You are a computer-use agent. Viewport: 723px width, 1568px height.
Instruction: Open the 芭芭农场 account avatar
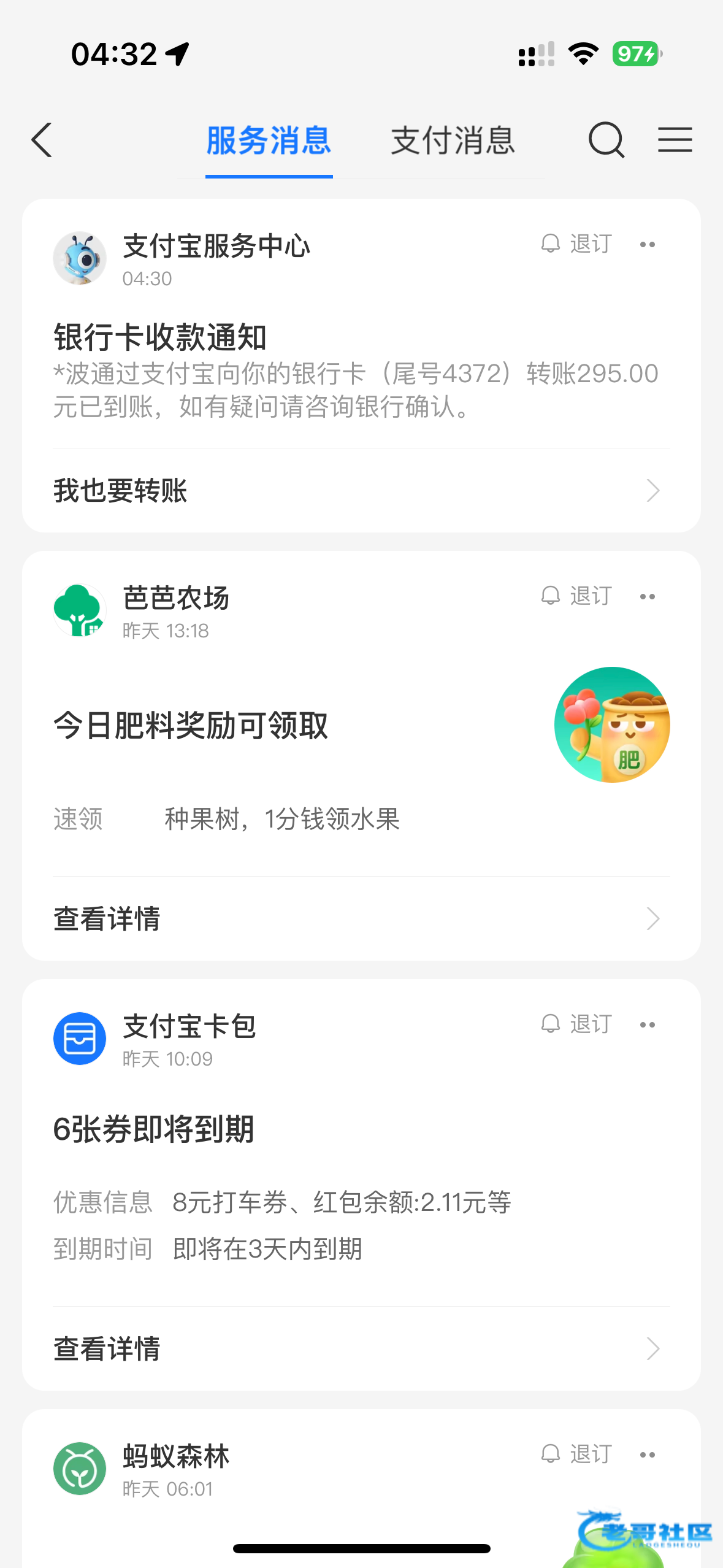click(80, 610)
